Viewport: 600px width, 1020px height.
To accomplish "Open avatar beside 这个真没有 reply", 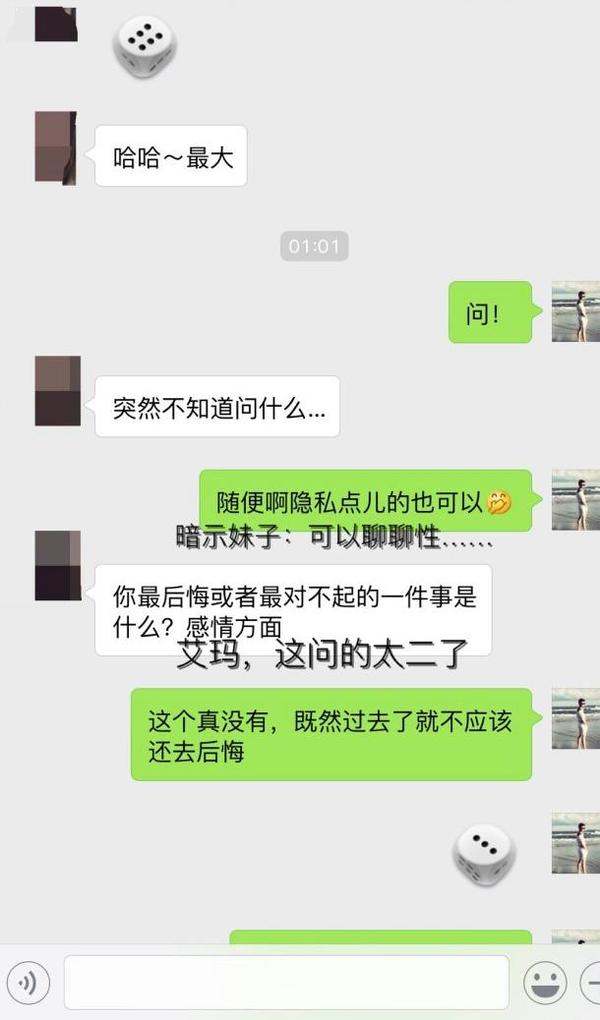I will point(576,718).
